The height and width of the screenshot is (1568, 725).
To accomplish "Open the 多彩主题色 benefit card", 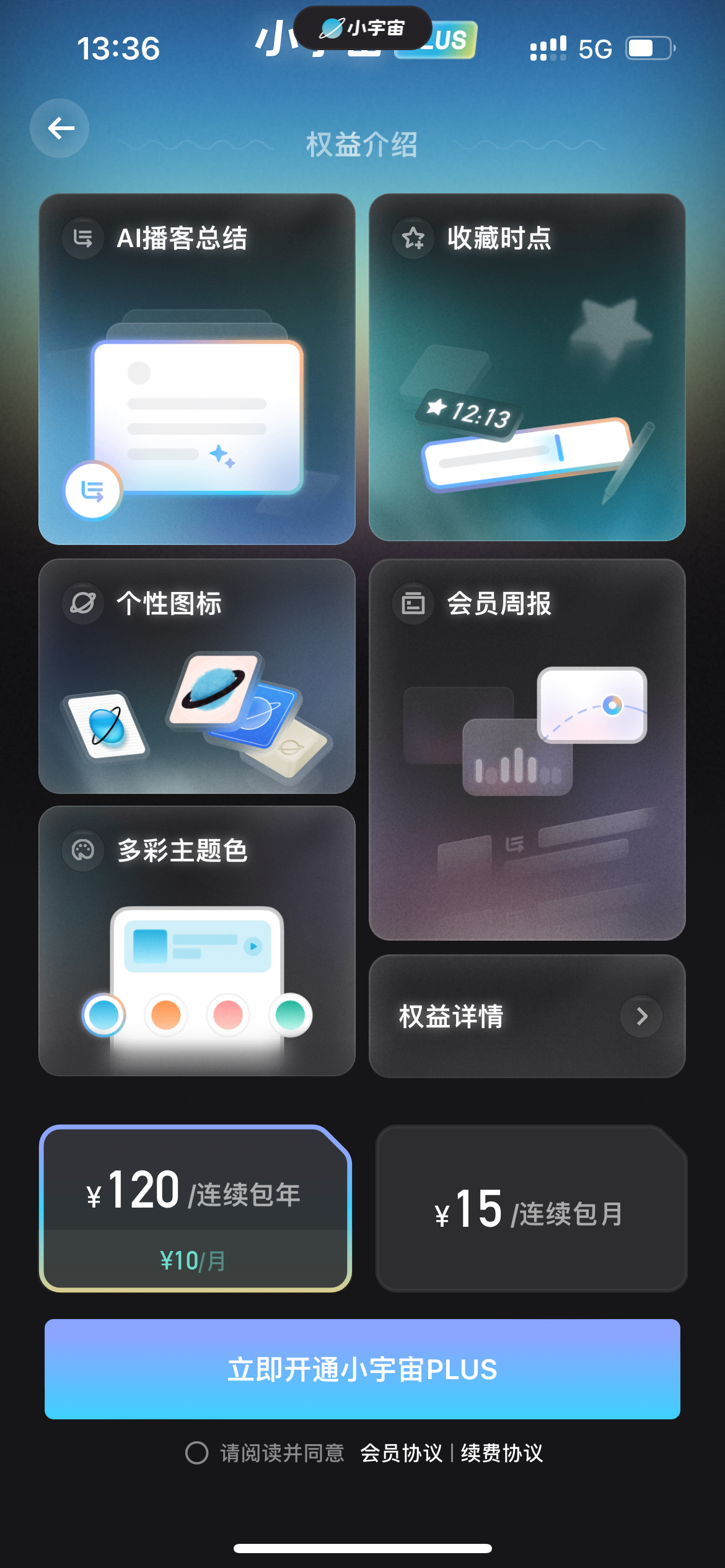I will (197, 941).
